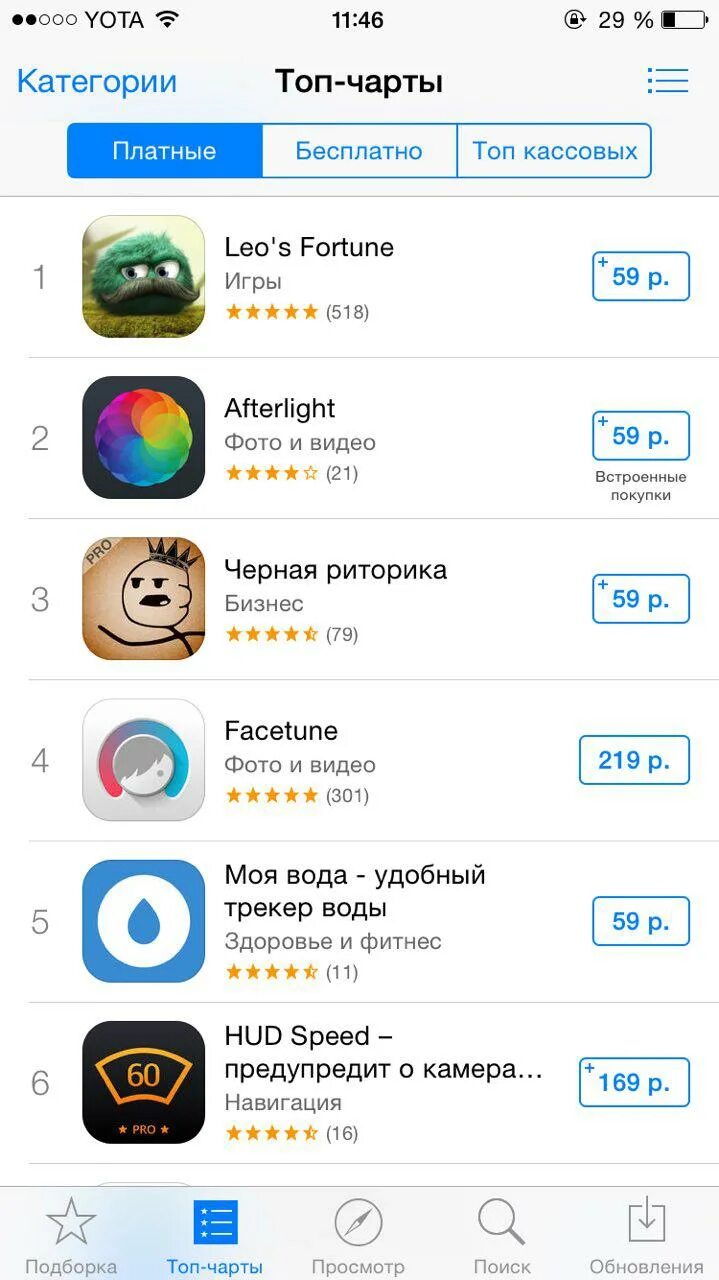The height and width of the screenshot is (1280, 719).
Task: Switch to the Бесплатно segment
Action: [359, 151]
